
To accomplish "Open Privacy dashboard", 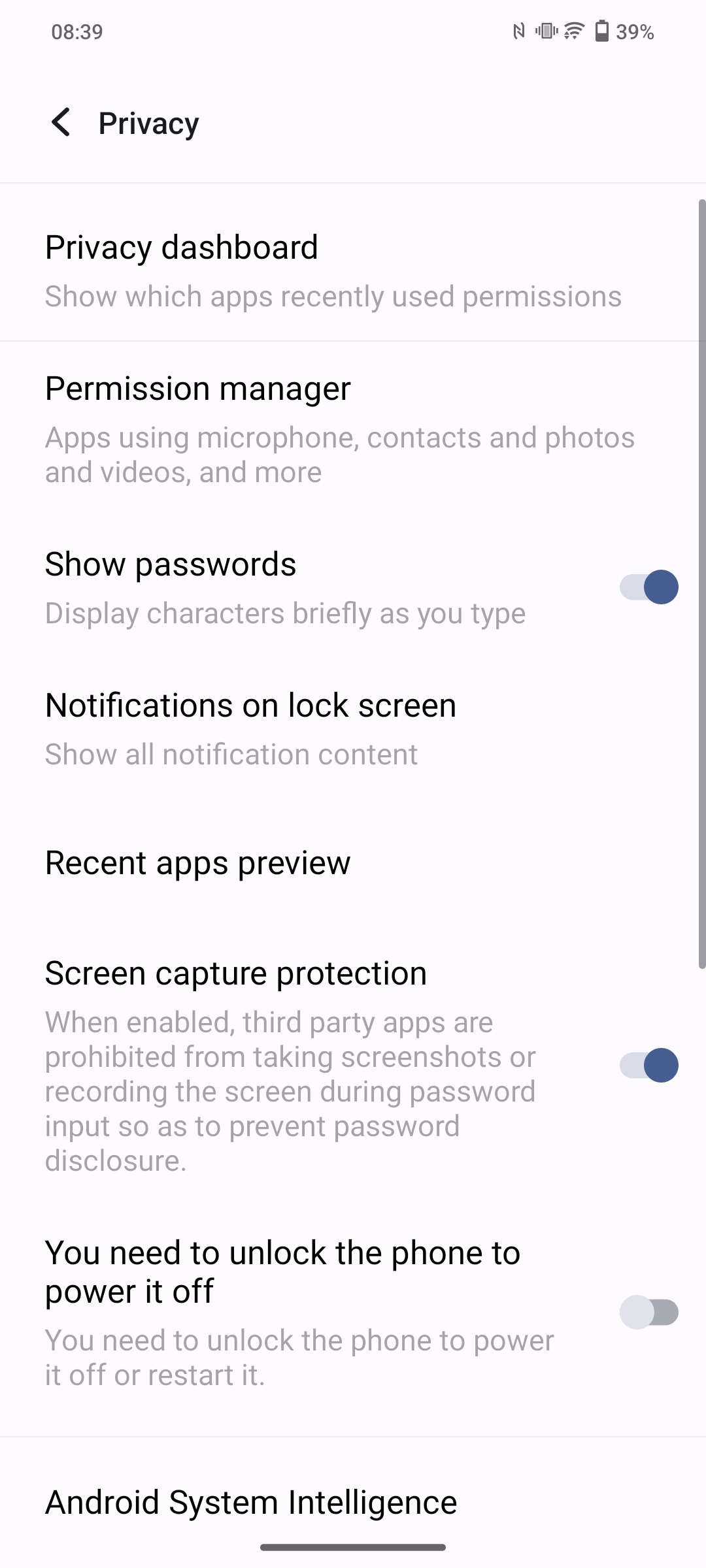I will 332,270.
